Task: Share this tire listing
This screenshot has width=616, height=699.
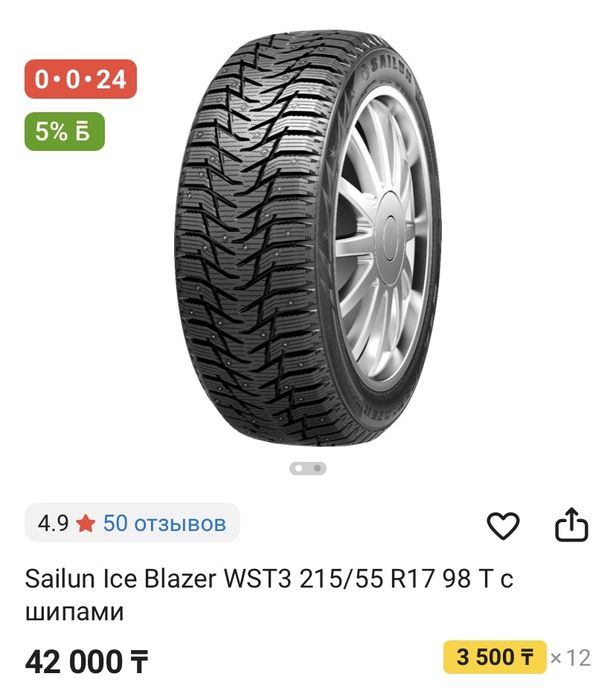Action: pyautogui.click(x=571, y=524)
